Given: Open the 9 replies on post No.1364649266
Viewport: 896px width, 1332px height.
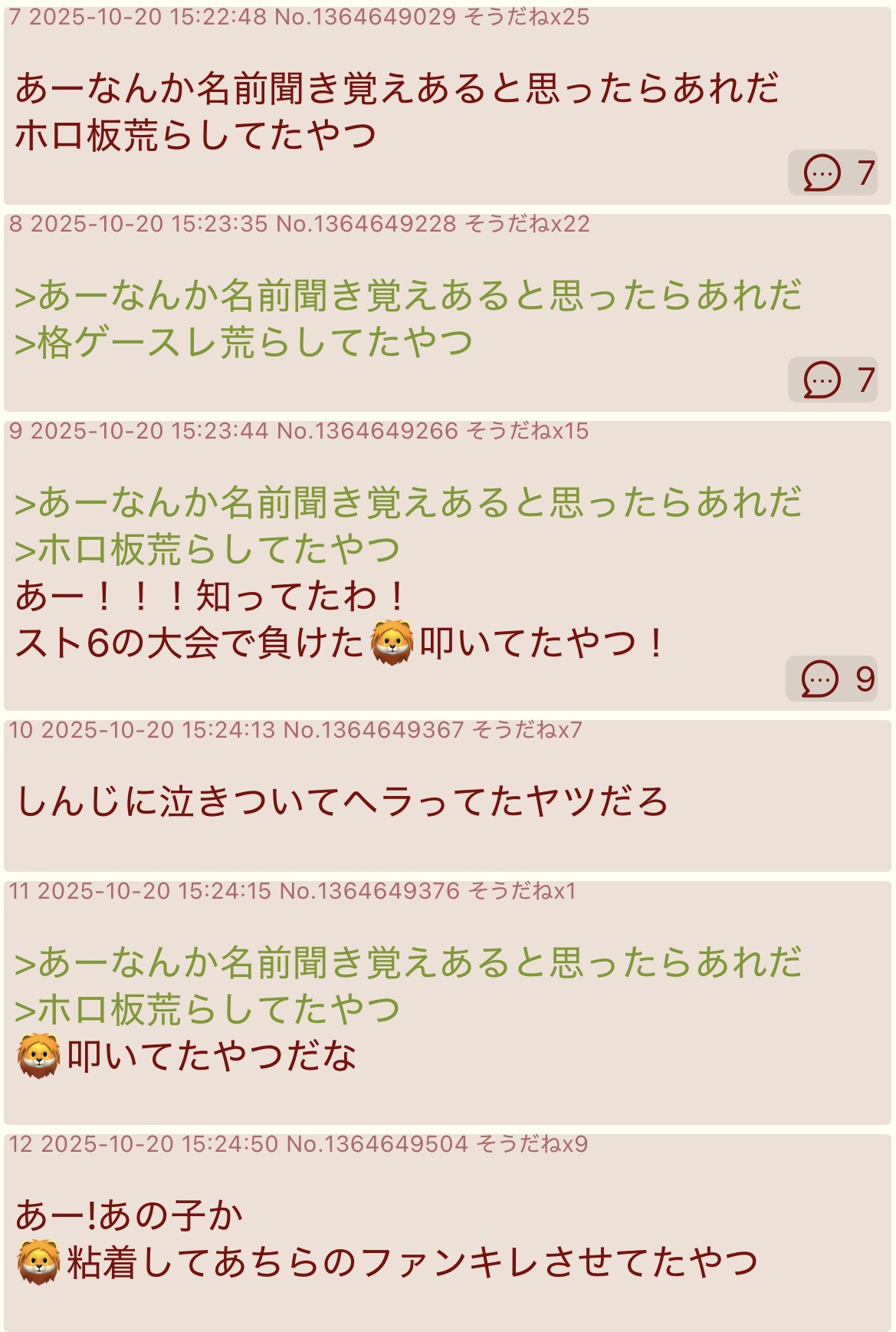Looking at the screenshot, I should [832, 679].
